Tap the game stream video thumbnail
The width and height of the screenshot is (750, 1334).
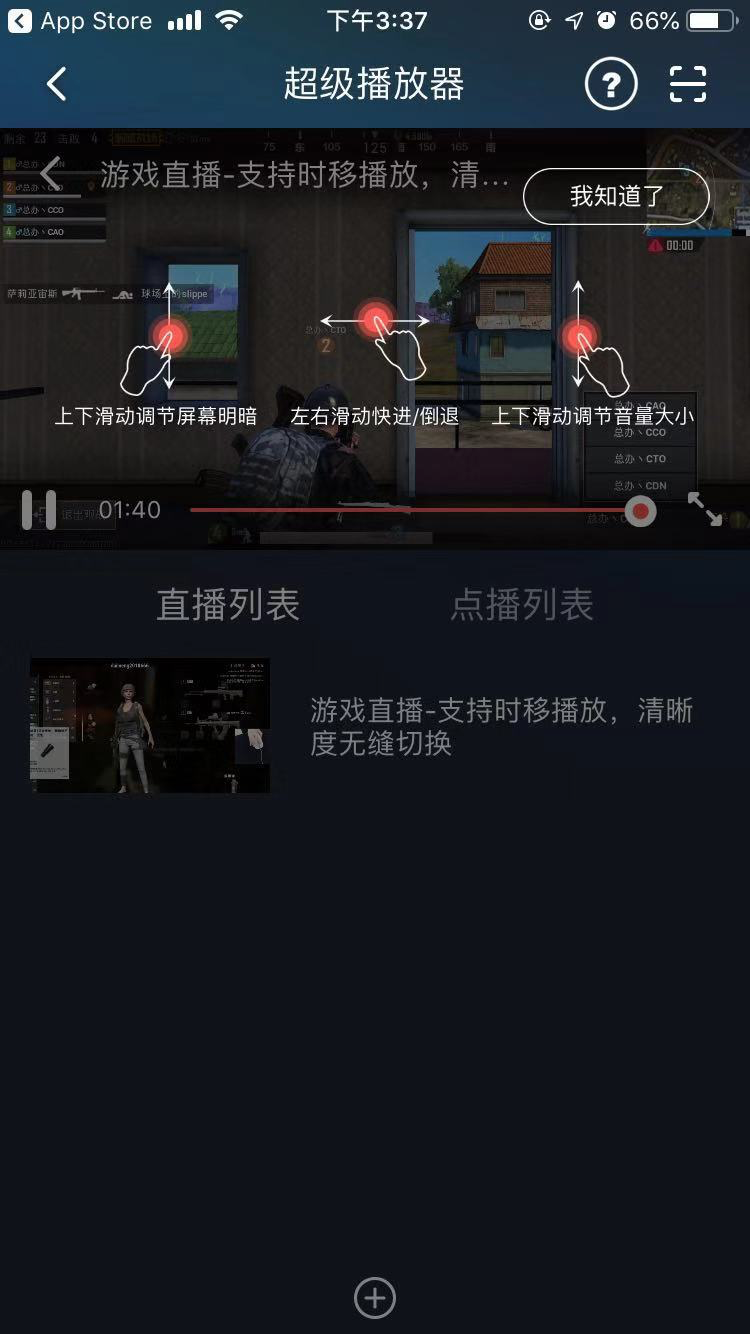(149, 725)
